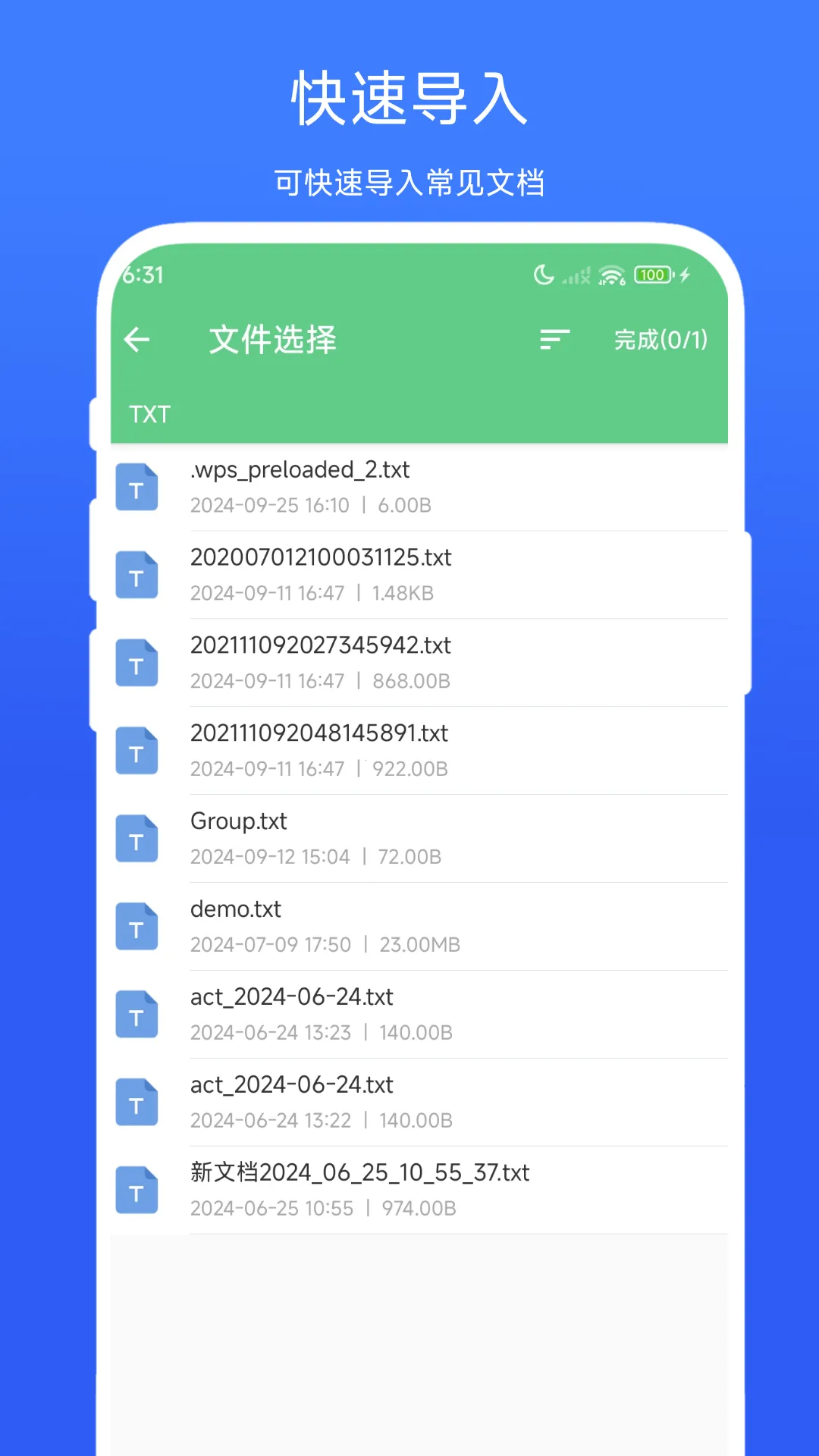819x1456 pixels.
Task: Tap the file icon of 202111092048145891.txt
Action: (136, 751)
